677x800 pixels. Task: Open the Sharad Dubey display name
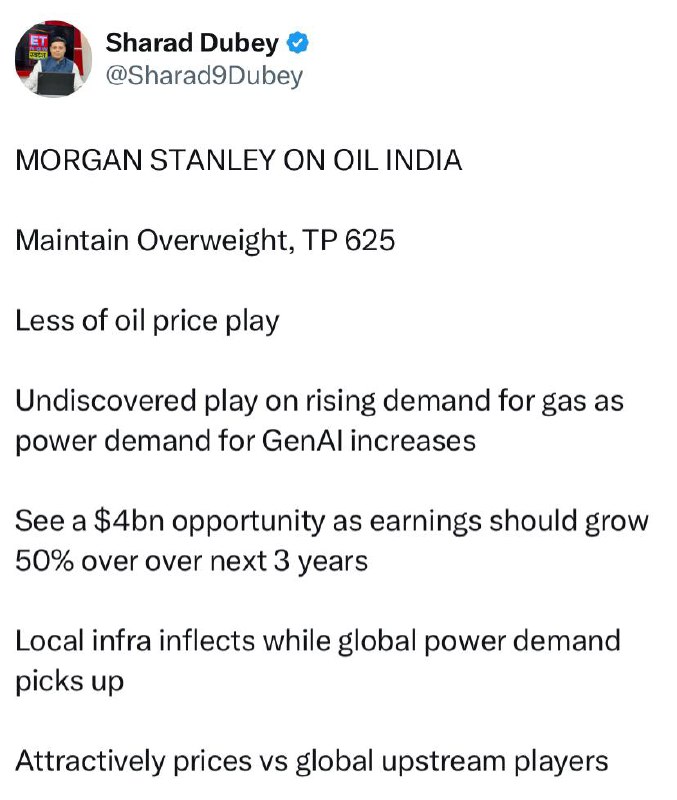click(192, 43)
